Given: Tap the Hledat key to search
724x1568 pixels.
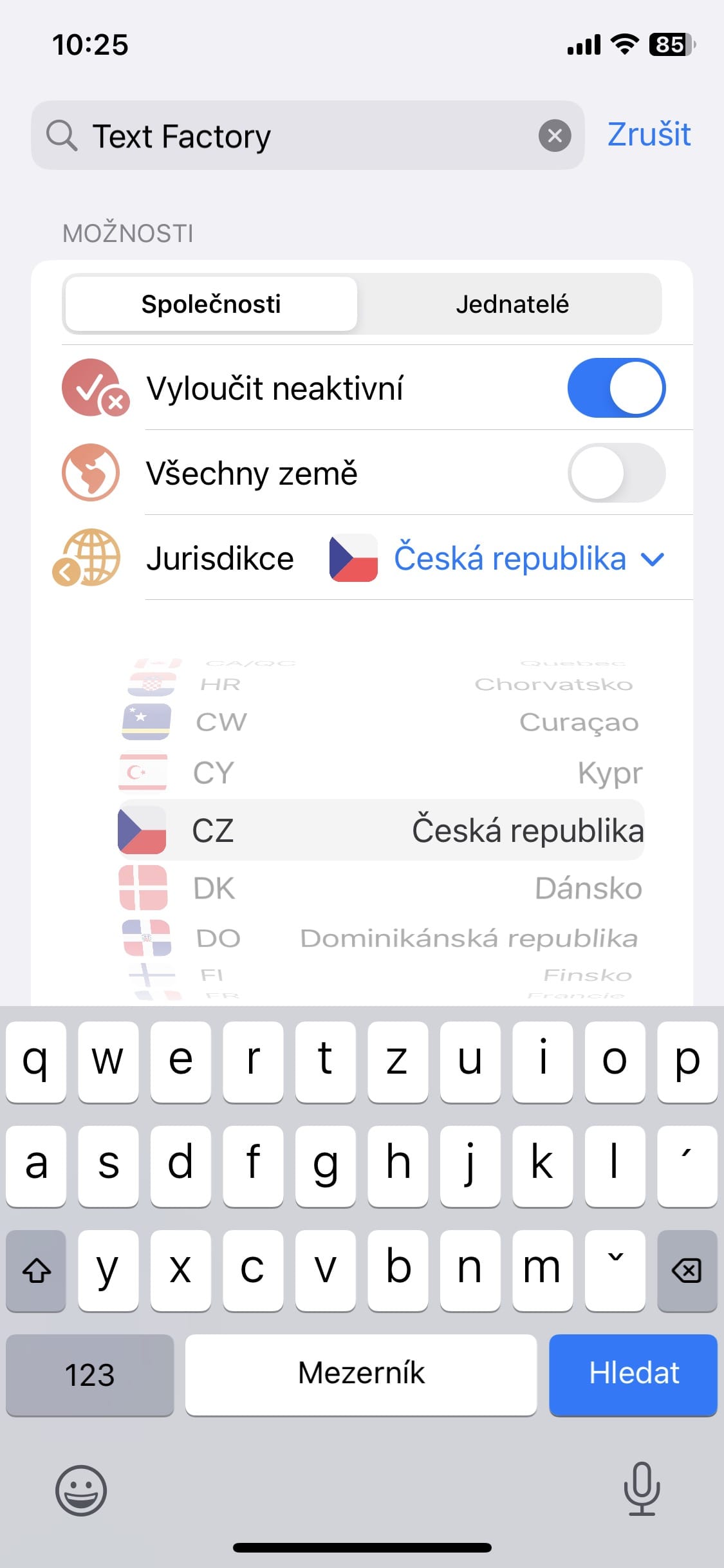Looking at the screenshot, I should point(633,1374).
